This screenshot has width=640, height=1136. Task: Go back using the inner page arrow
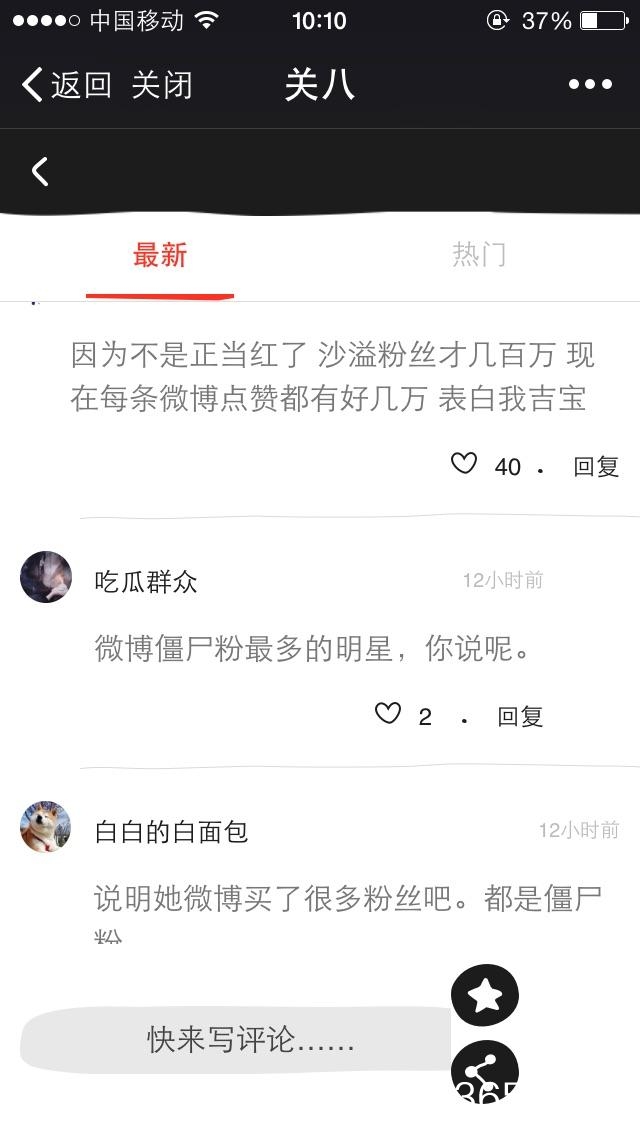tap(40, 172)
